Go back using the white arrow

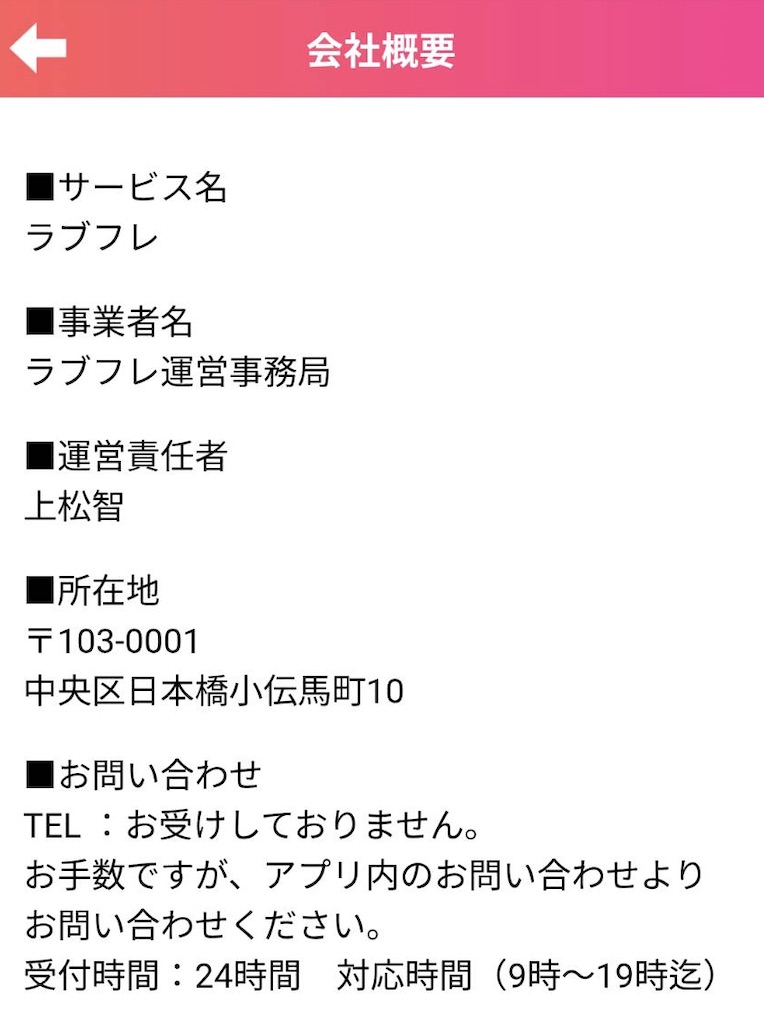click(x=38, y=49)
